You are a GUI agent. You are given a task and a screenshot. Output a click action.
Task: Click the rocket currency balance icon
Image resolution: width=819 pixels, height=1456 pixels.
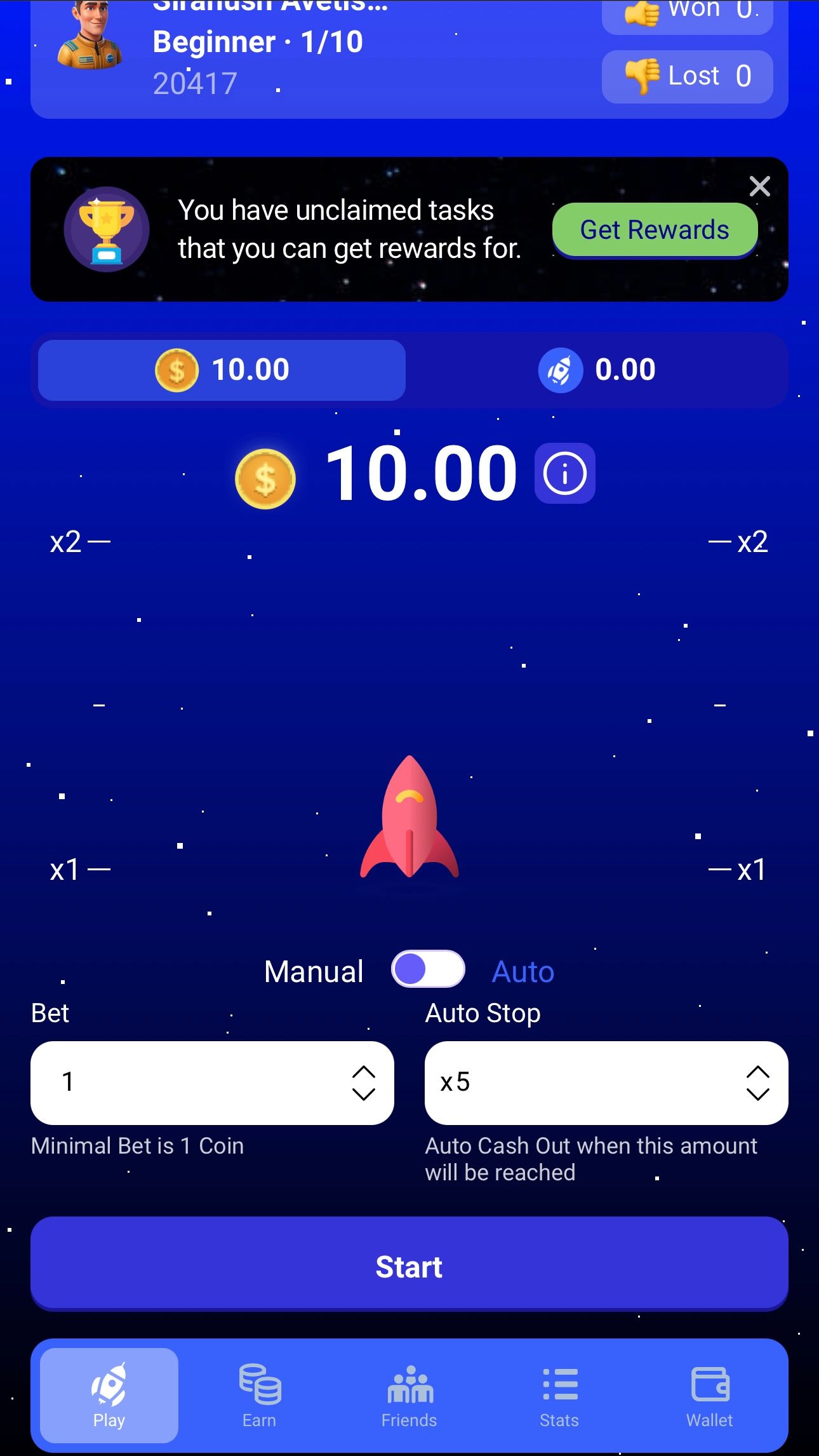coord(561,370)
